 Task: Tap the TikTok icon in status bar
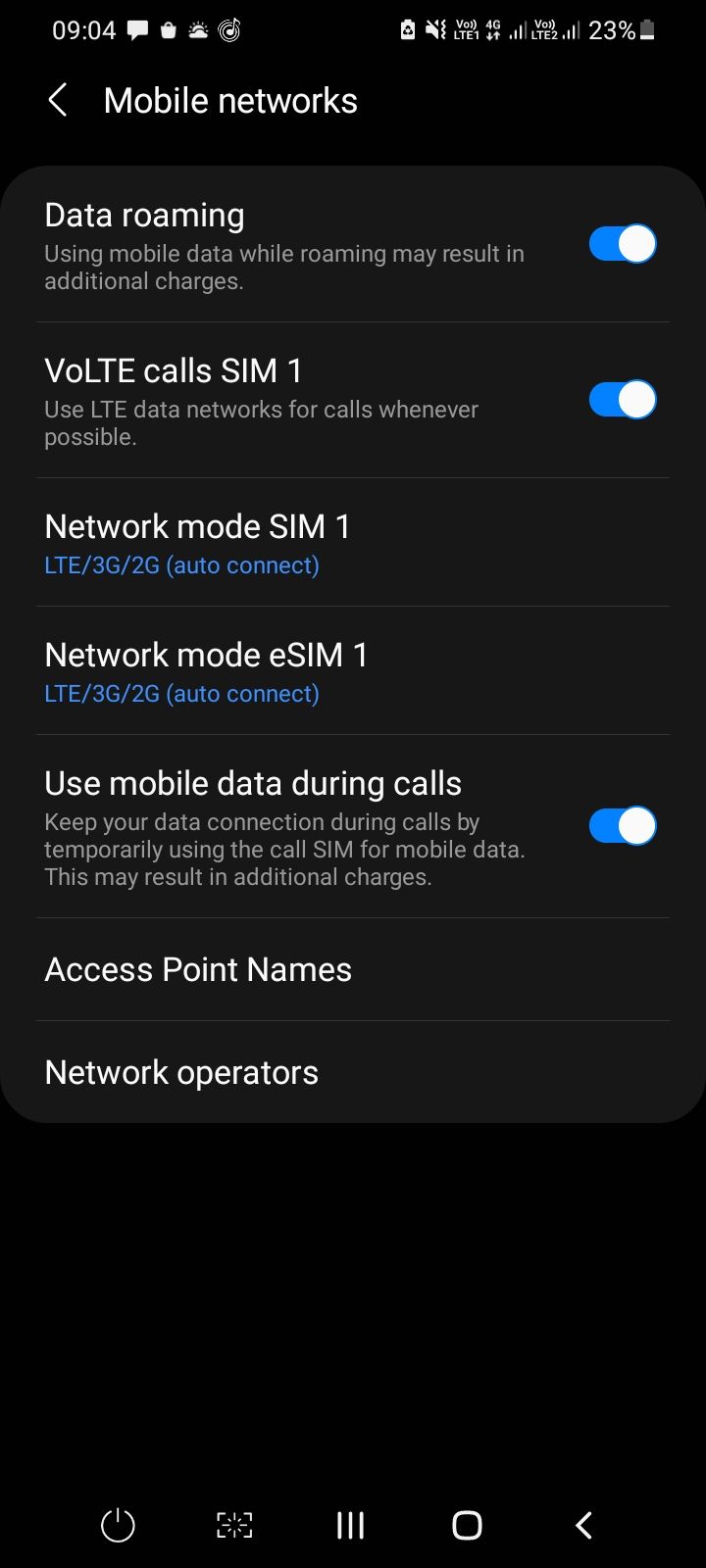click(x=228, y=29)
